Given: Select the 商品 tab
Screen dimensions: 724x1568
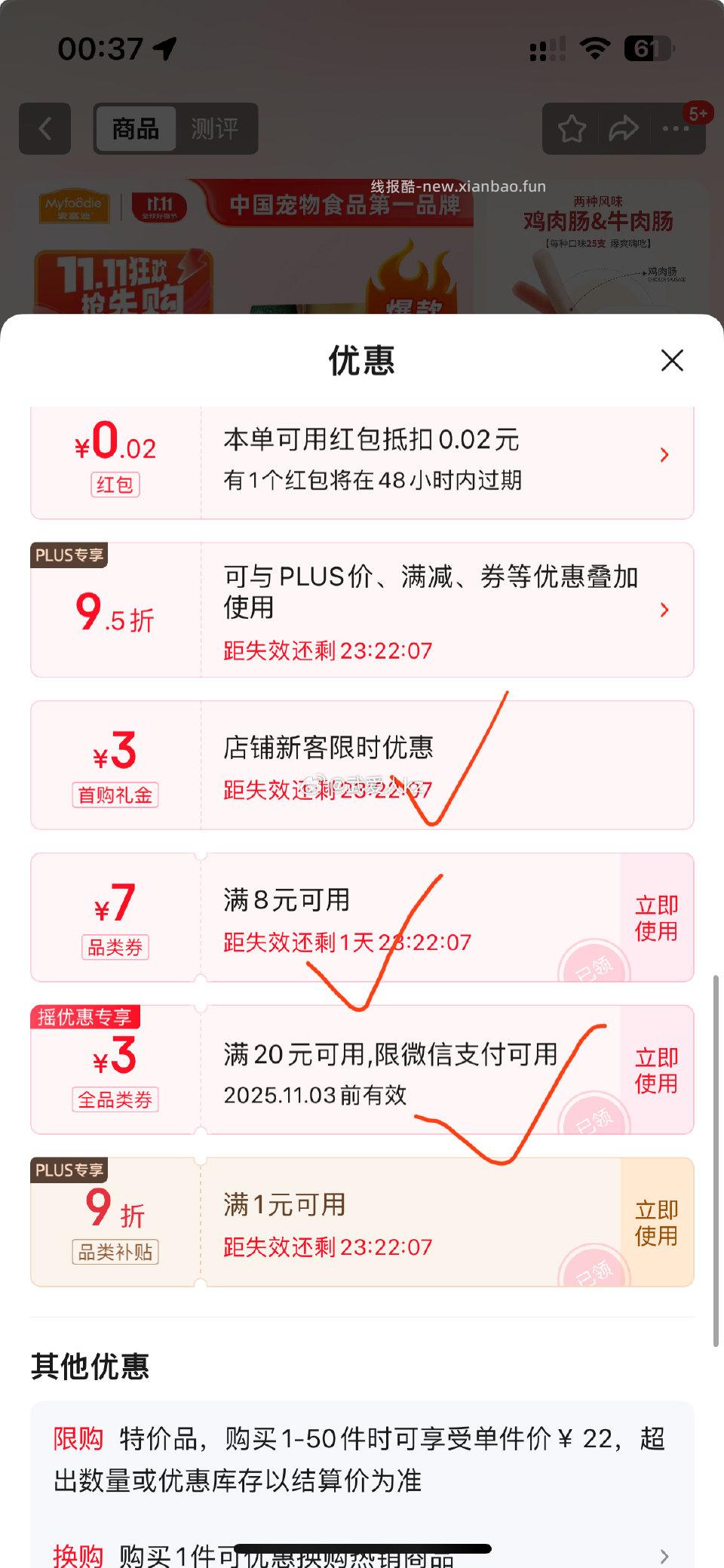Looking at the screenshot, I should click(136, 128).
